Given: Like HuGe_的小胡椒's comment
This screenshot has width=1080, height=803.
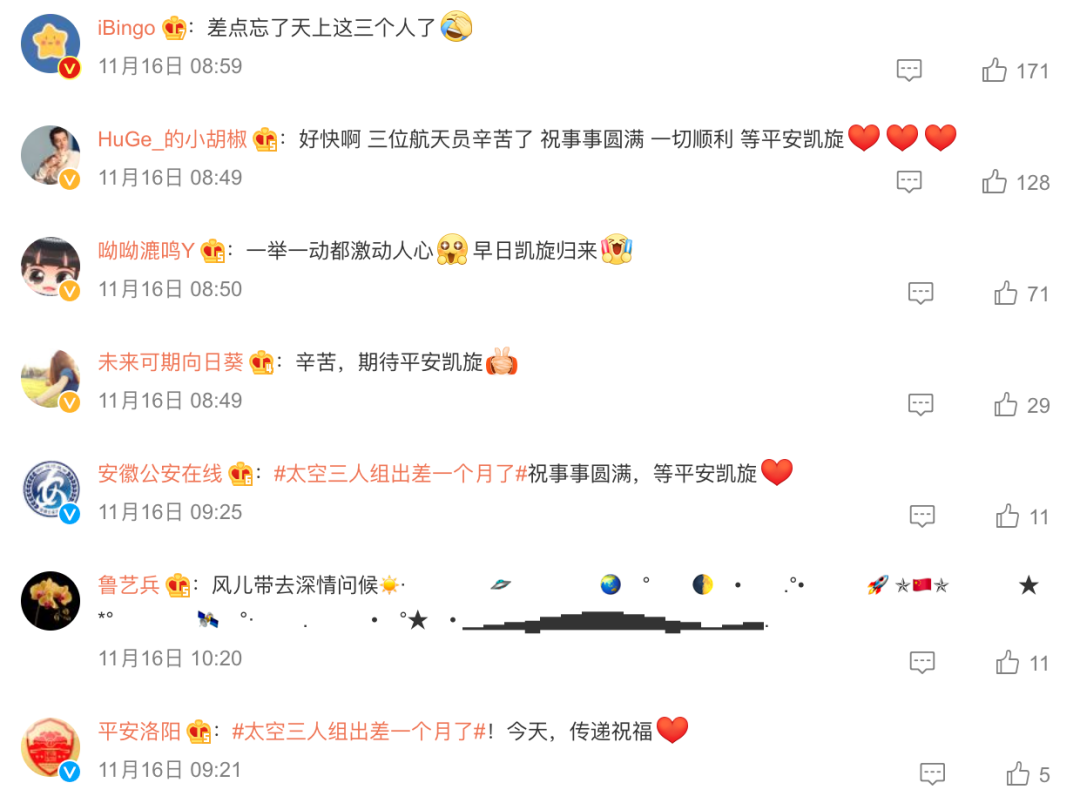Looking at the screenshot, I should click(994, 182).
